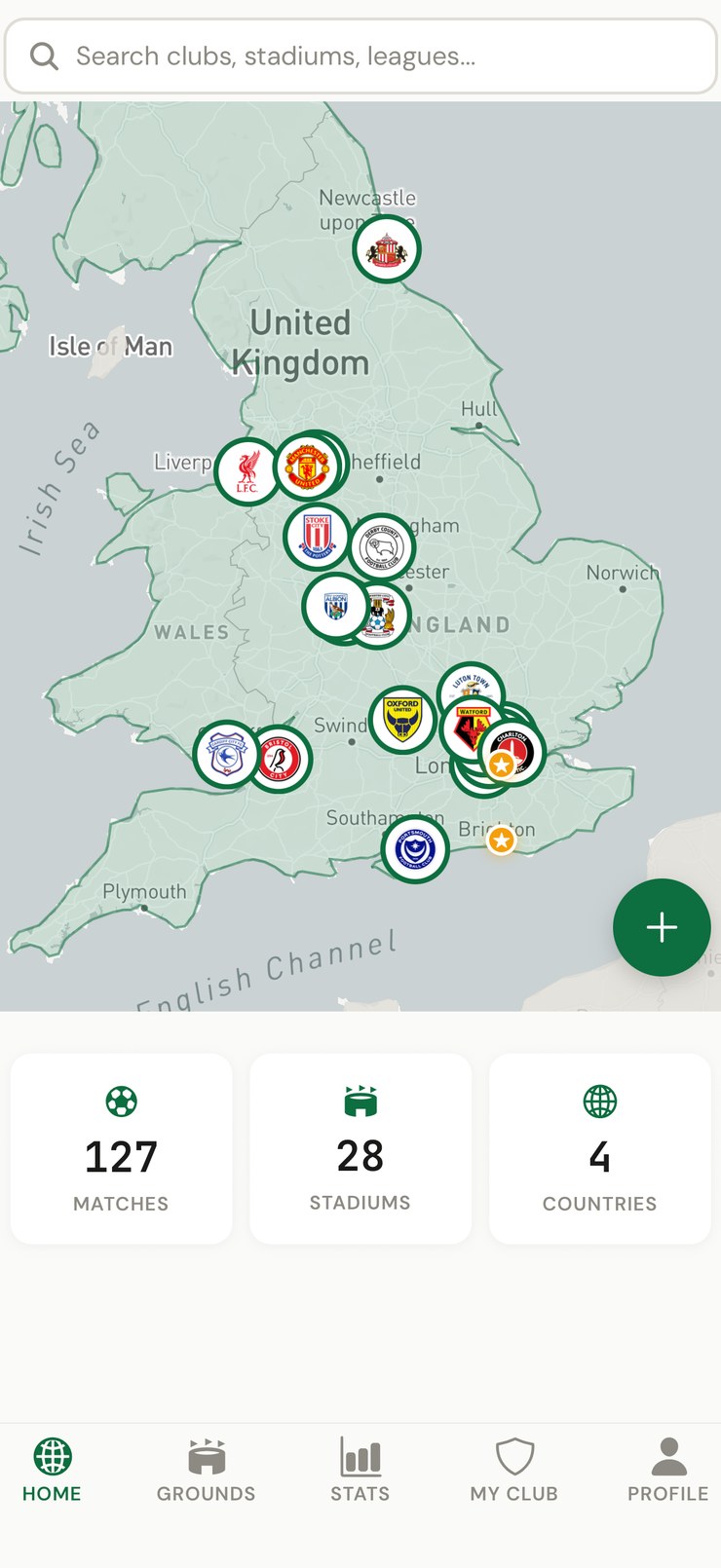Open the 4 Countries card
The image size is (721, 1568).
pos(599,1148)
